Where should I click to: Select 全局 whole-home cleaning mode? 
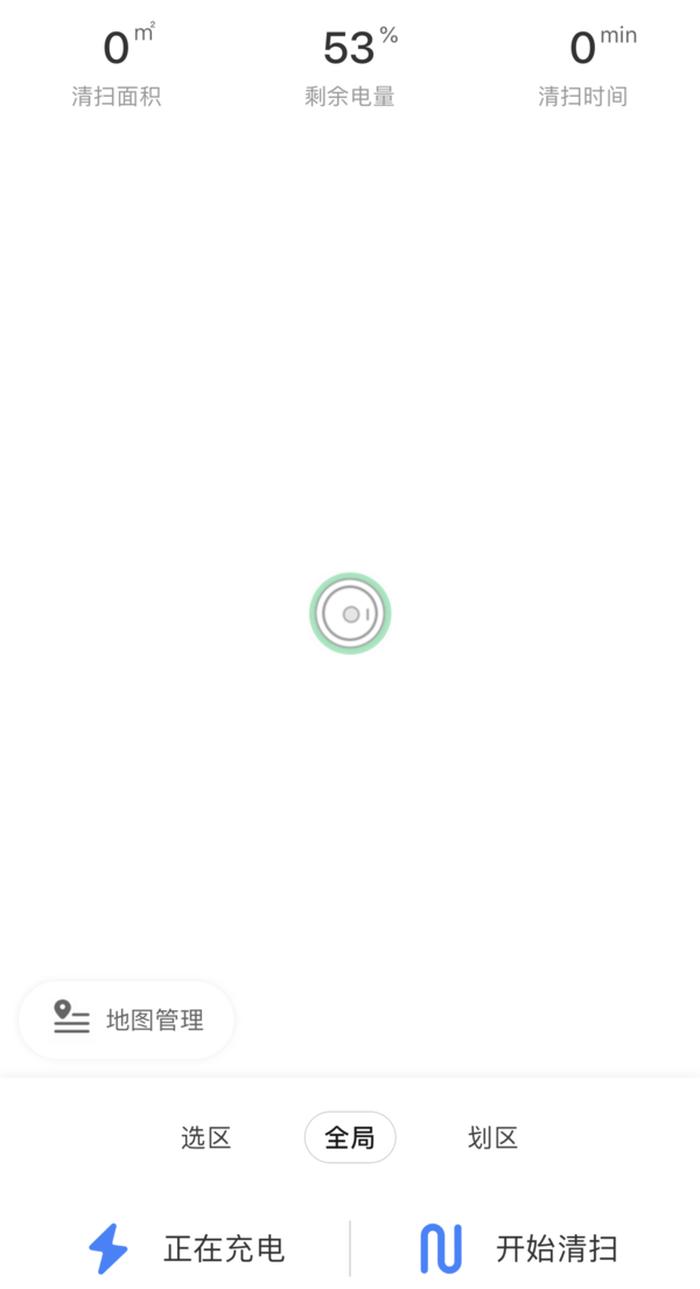pos(350,1138)
